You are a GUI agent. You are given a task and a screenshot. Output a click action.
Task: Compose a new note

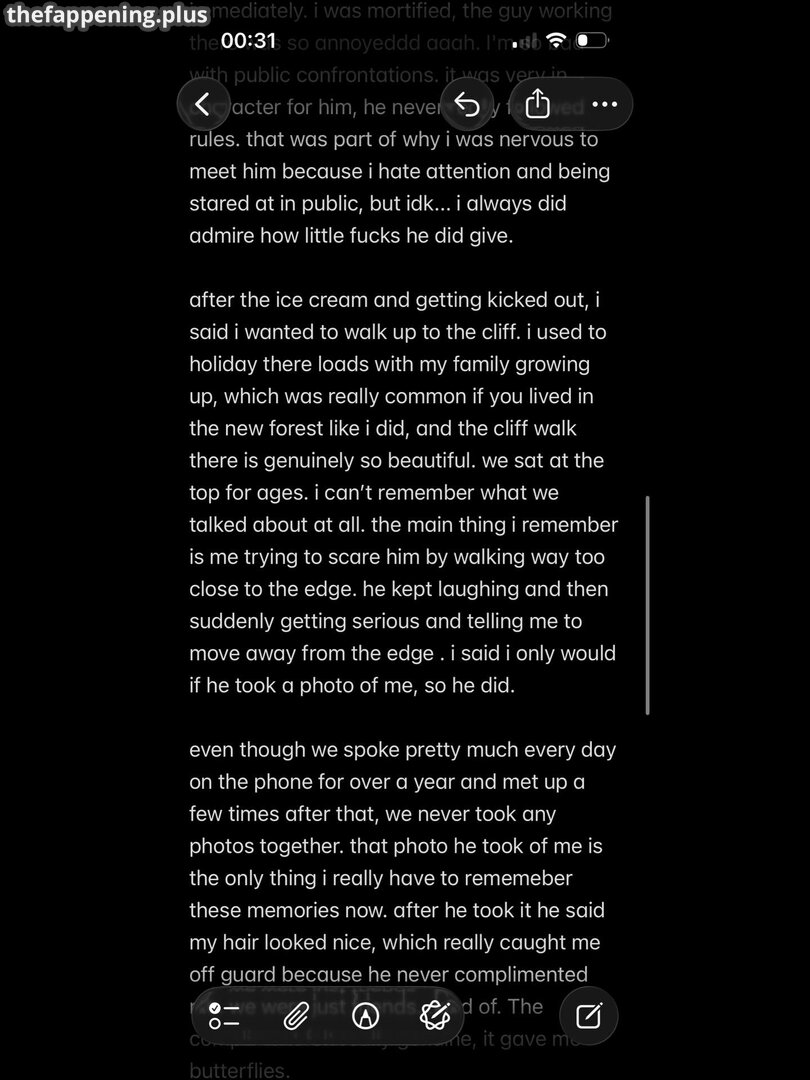tap(589, 1016)
